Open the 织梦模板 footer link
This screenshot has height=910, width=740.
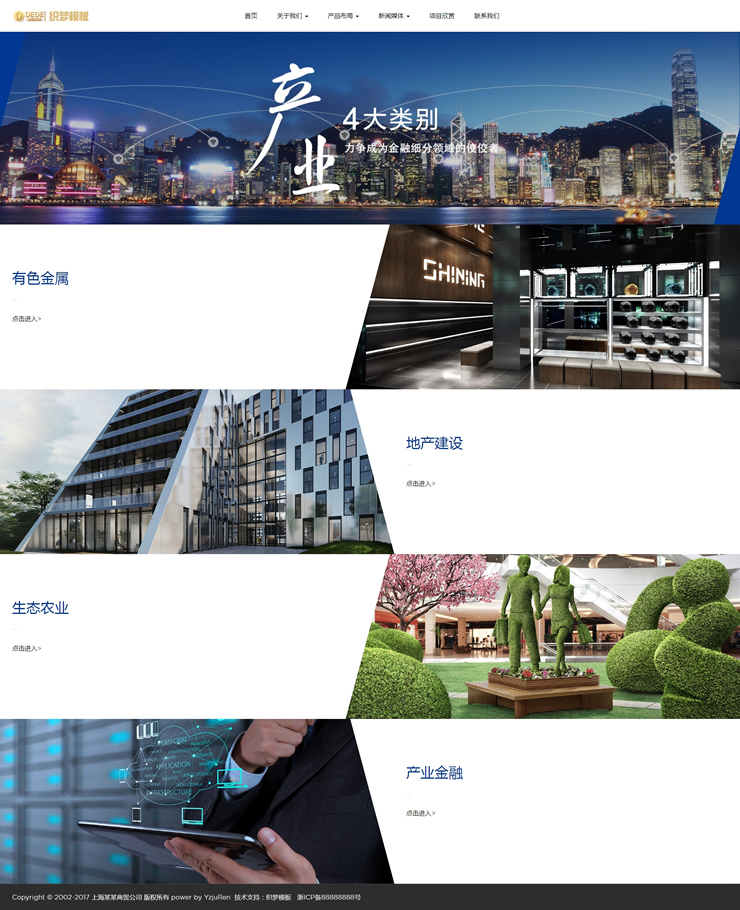(278, 897)
